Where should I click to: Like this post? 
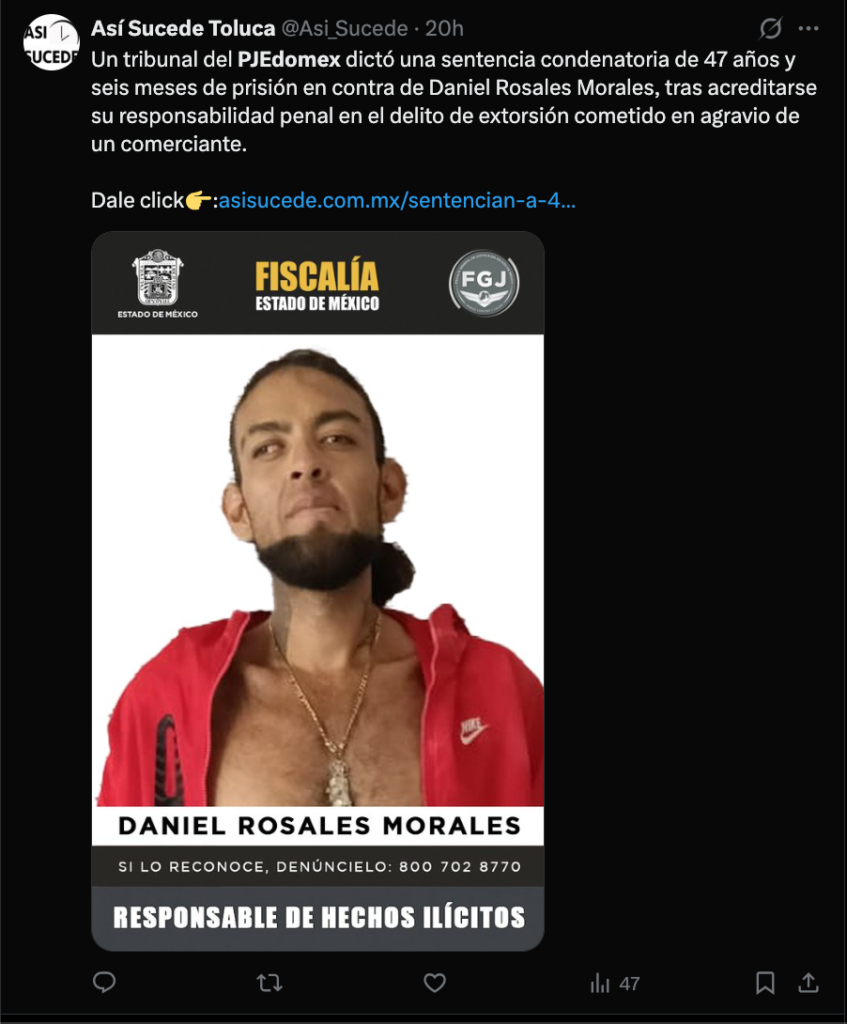(x=434, y=983)
